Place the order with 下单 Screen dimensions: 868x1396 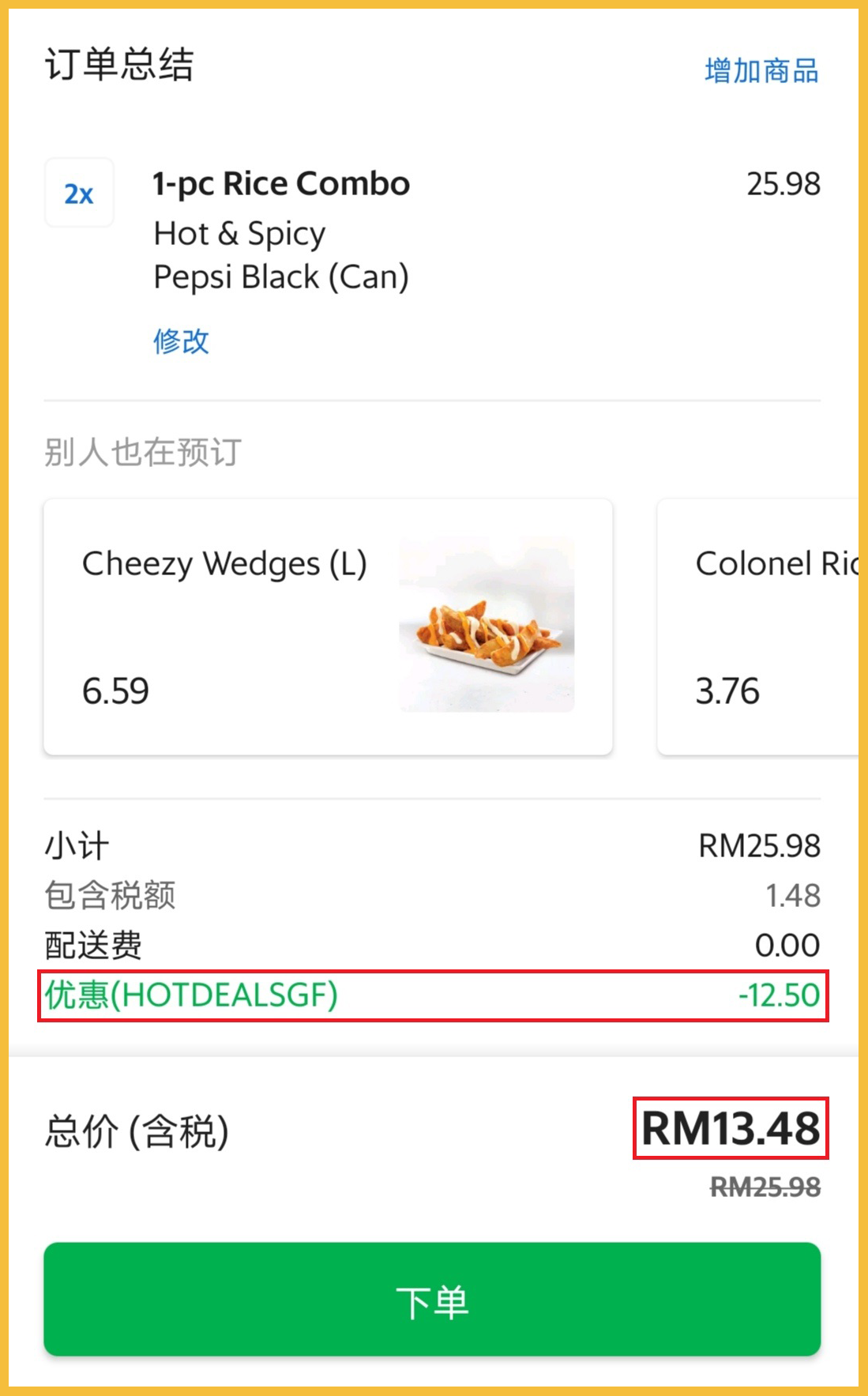[x=432, y=1300]
